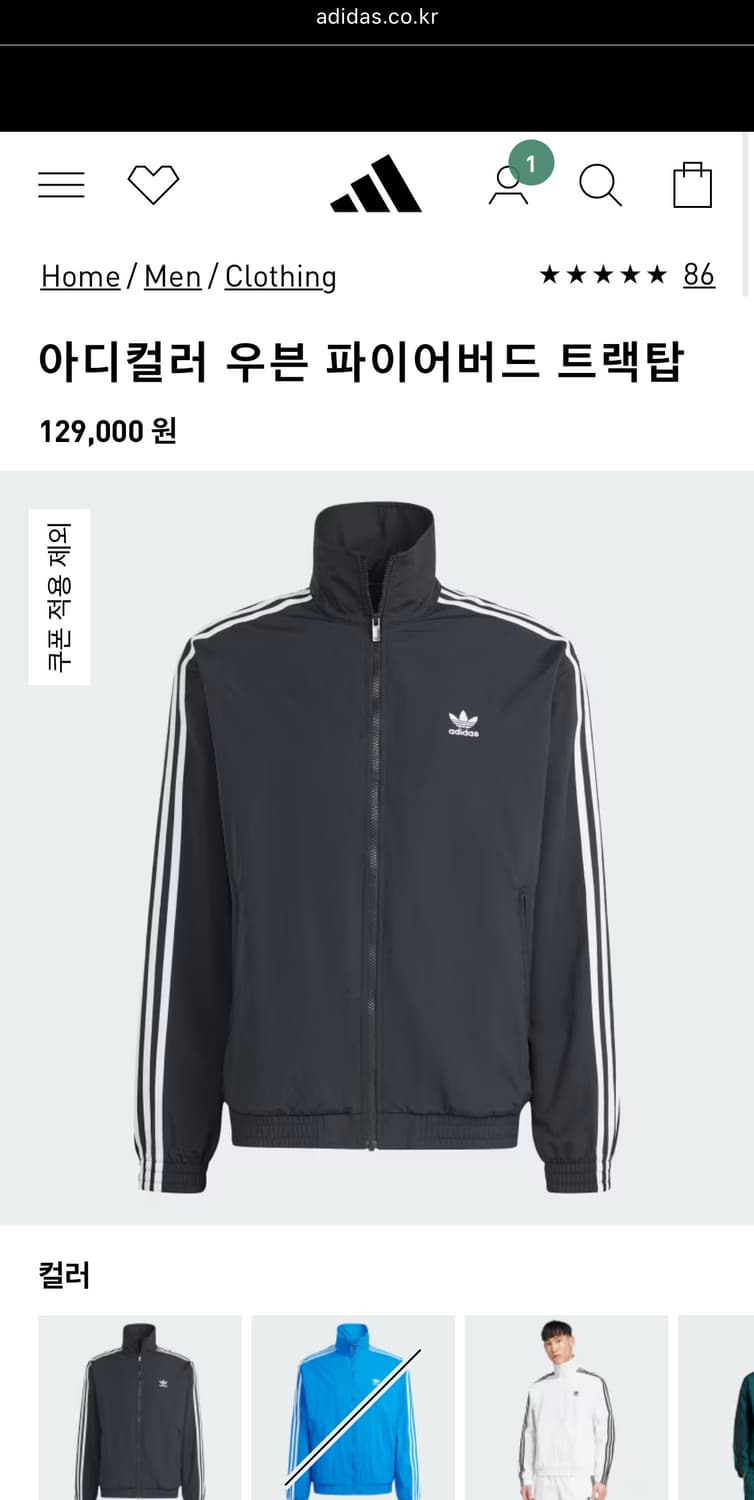Click the 쿠폰 적용 제외 badge
This screenshot has width=754, height=1500.
pos(58,597)
